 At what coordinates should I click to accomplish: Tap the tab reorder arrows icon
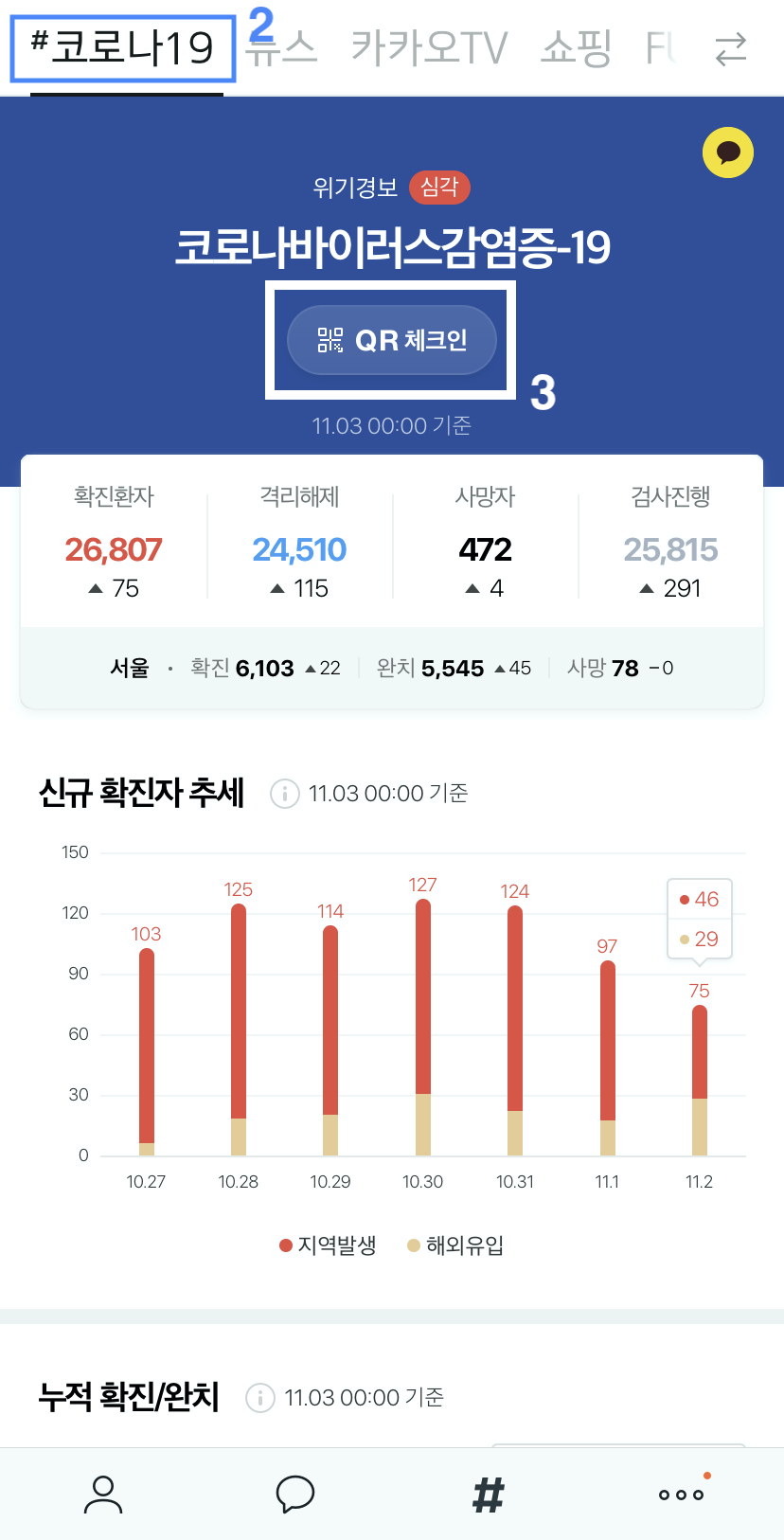(x=731, y=48)
